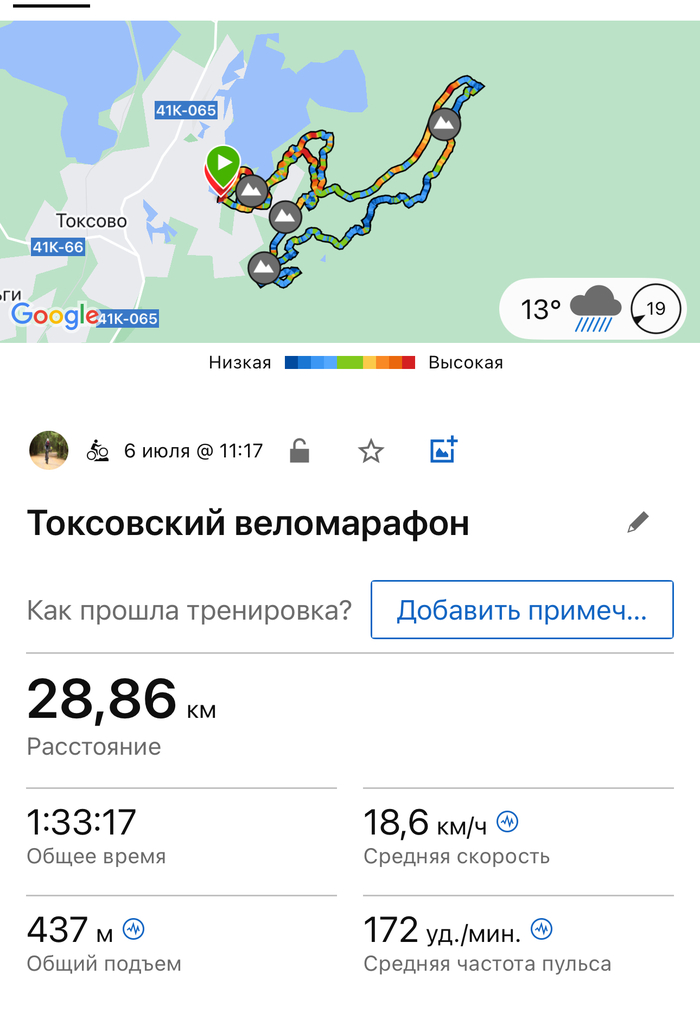
Task: Tap the Добавить примеч... button
Action: click(x=521, y=609)
